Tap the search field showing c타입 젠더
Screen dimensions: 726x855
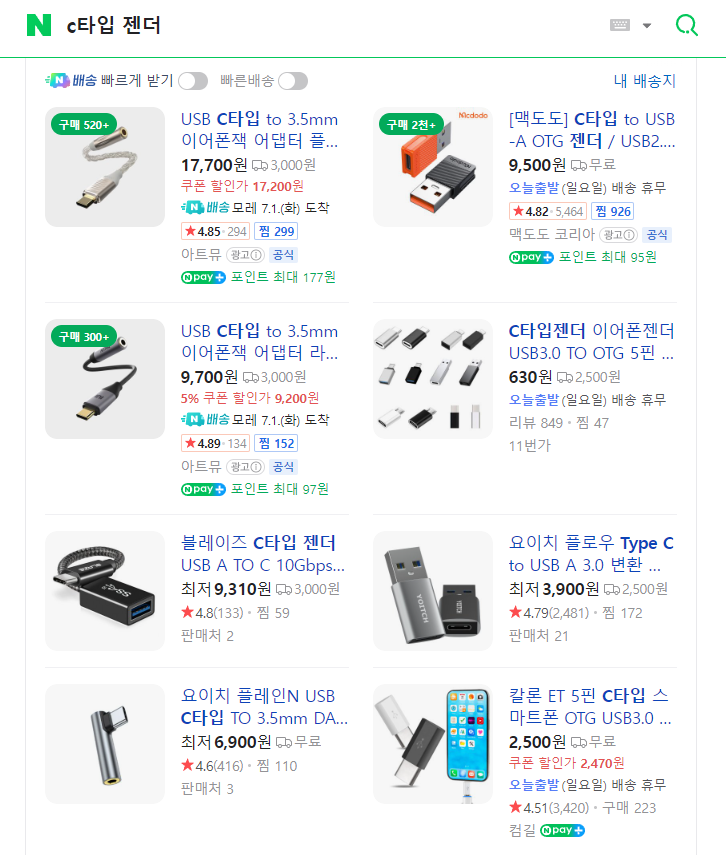[x=300, y=26]
